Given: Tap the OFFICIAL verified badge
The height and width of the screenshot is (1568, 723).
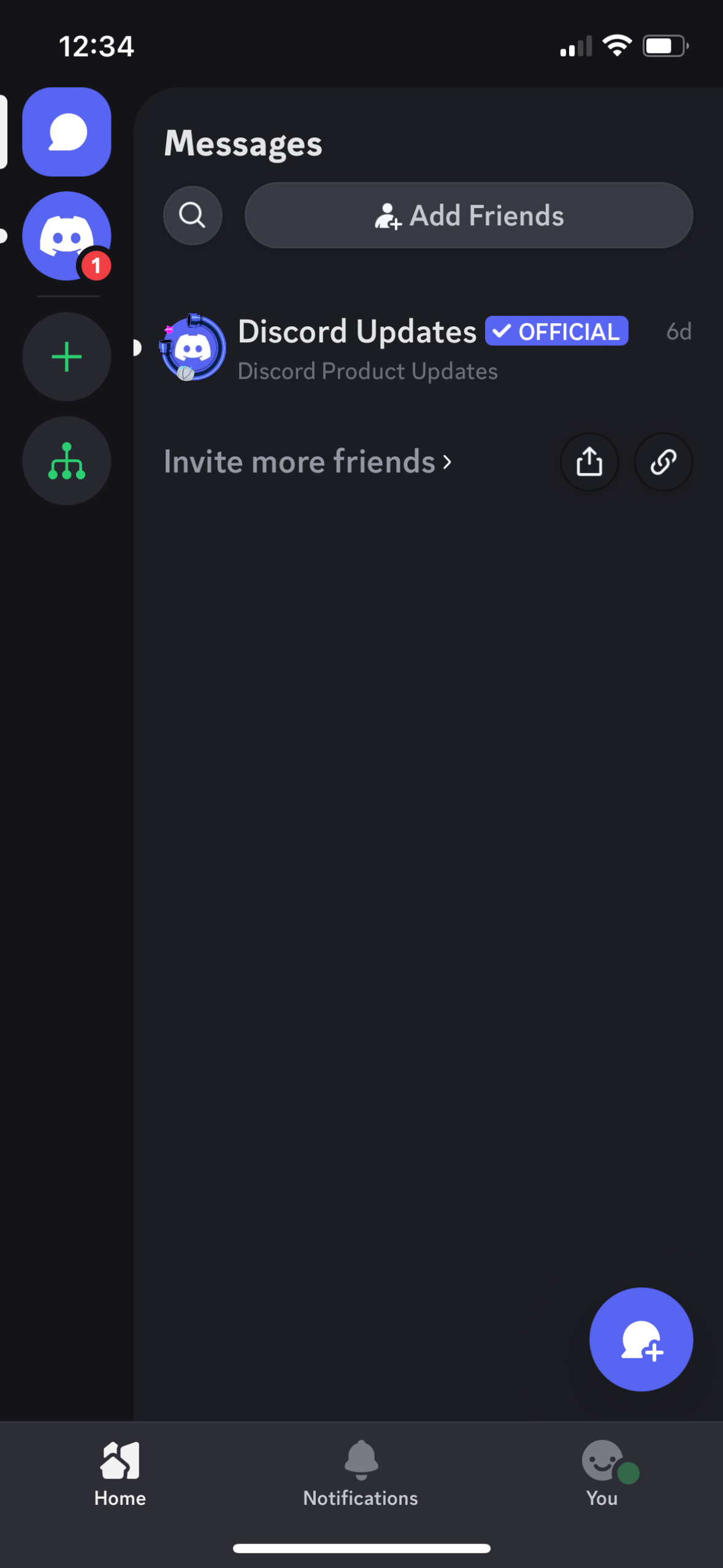Looking at the screenshot, I should pos(556,331).
